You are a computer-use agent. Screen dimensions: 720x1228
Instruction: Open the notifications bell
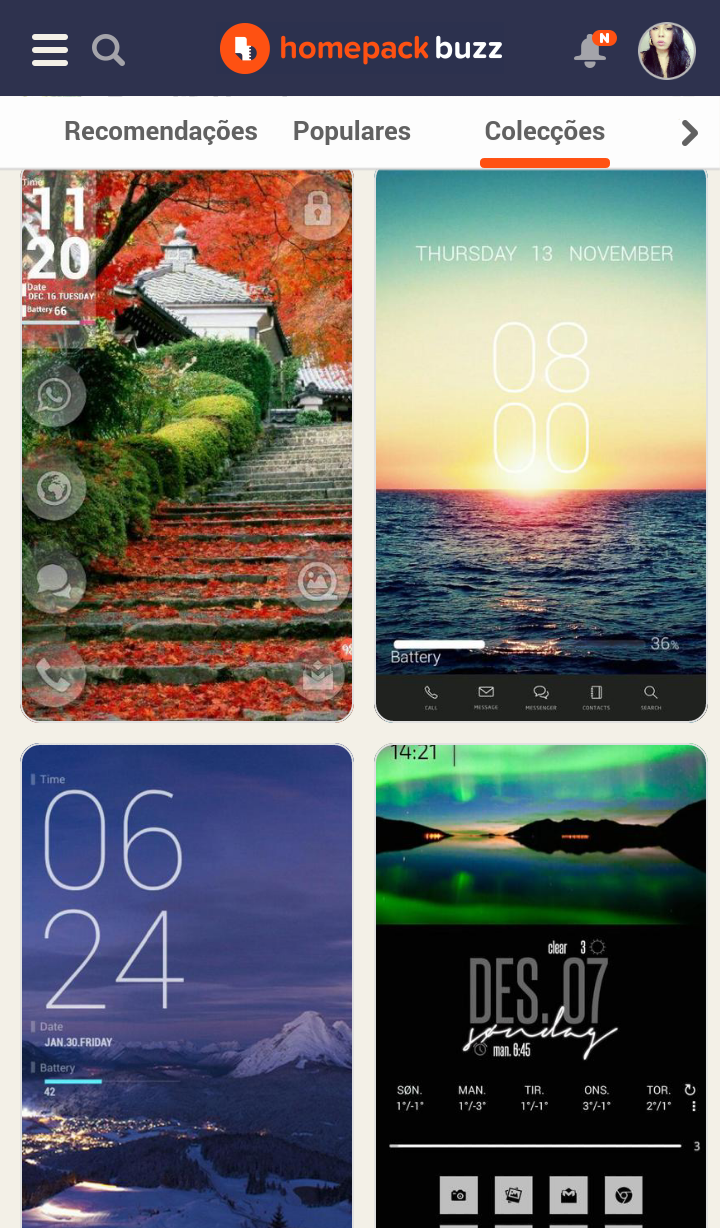point(591,50)
